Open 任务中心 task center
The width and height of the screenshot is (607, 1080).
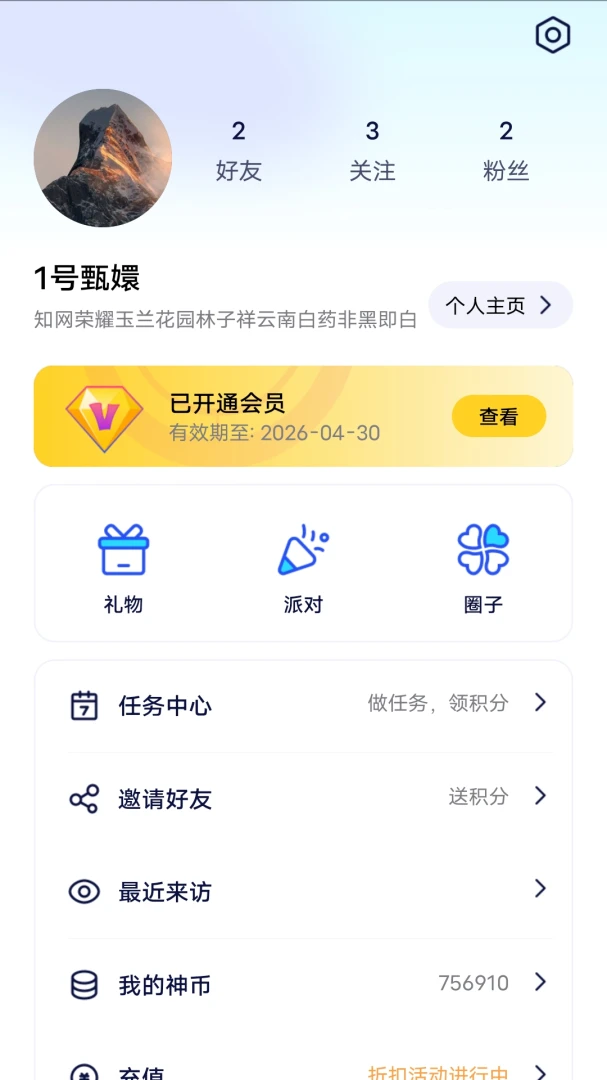(303, 705)
